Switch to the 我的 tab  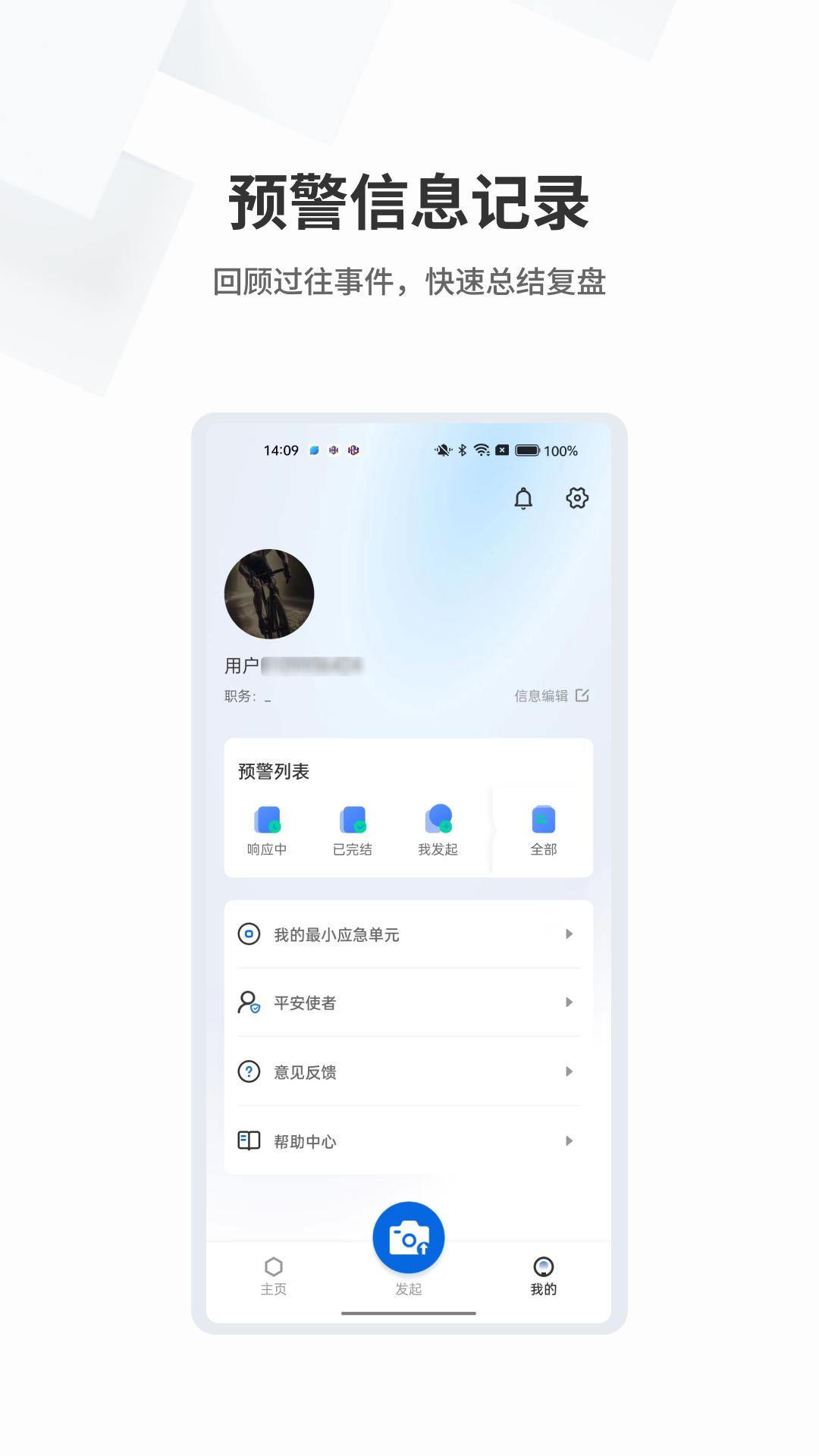pyautogui.click(x=544, y=1274)
